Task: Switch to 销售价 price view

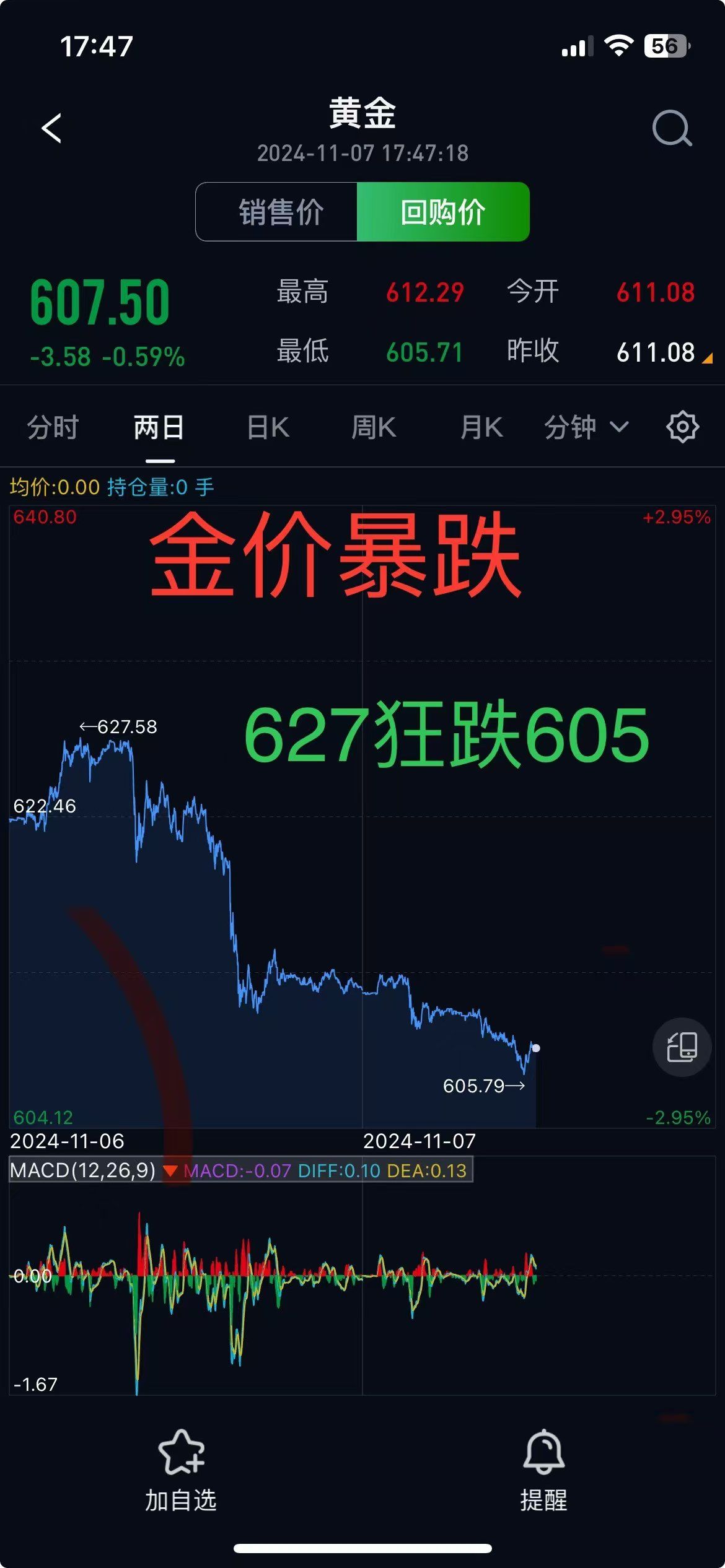Action: click(x=277, y=212)
